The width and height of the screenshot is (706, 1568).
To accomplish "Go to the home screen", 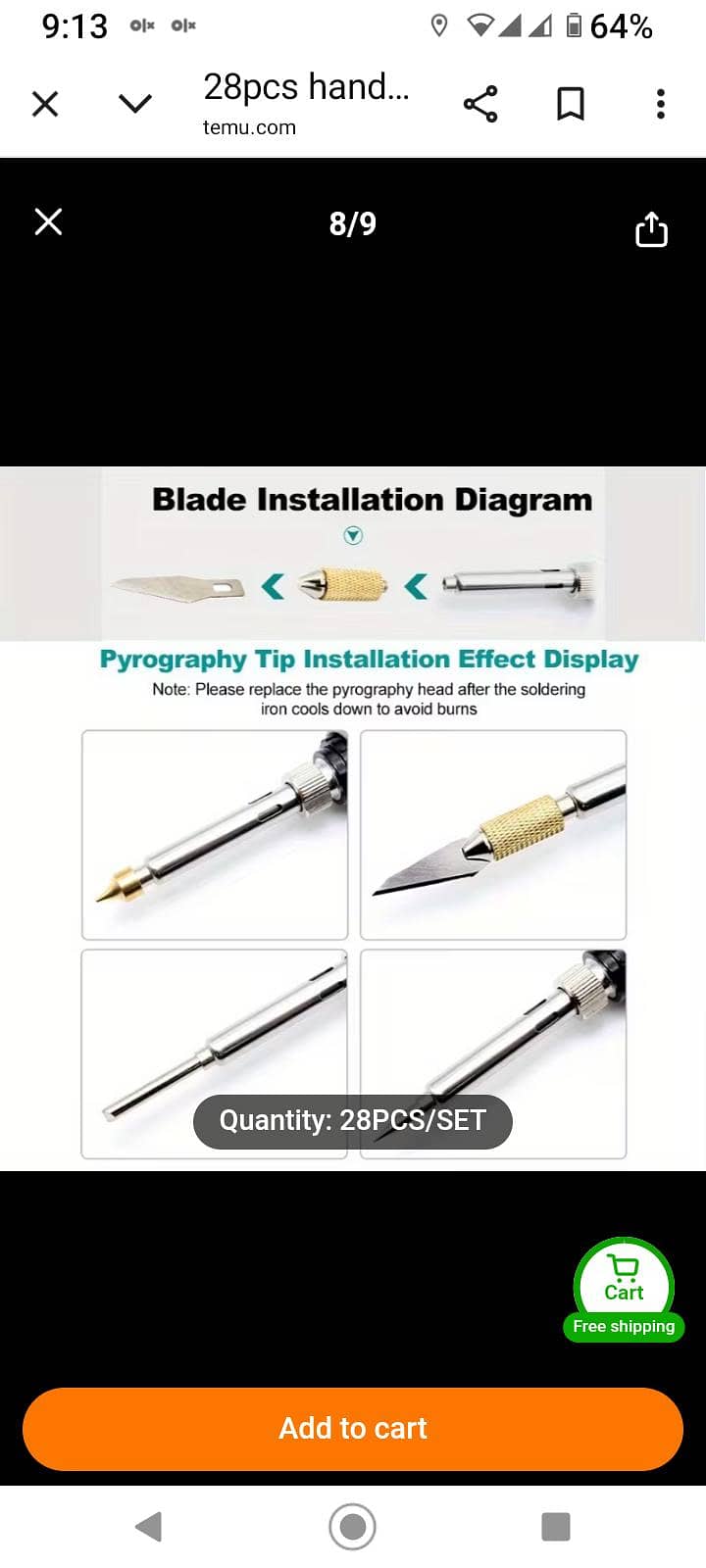I will (352, 1526).
